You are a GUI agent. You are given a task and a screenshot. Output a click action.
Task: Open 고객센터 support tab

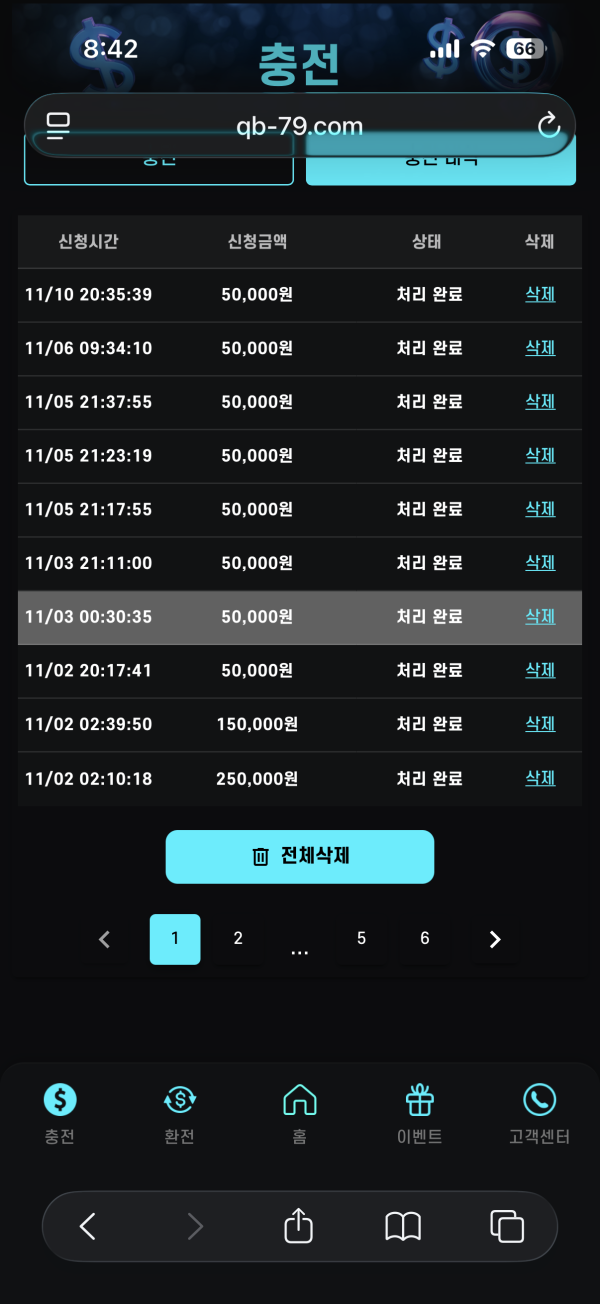click(540, 1114)
